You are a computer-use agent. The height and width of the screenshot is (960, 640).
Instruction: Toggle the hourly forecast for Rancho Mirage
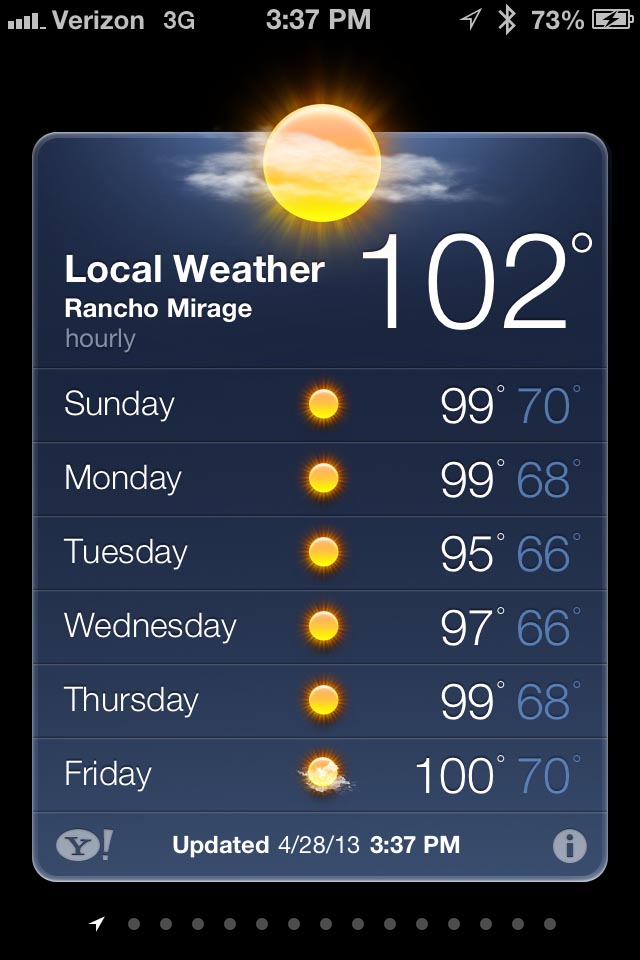click(100, 339)
